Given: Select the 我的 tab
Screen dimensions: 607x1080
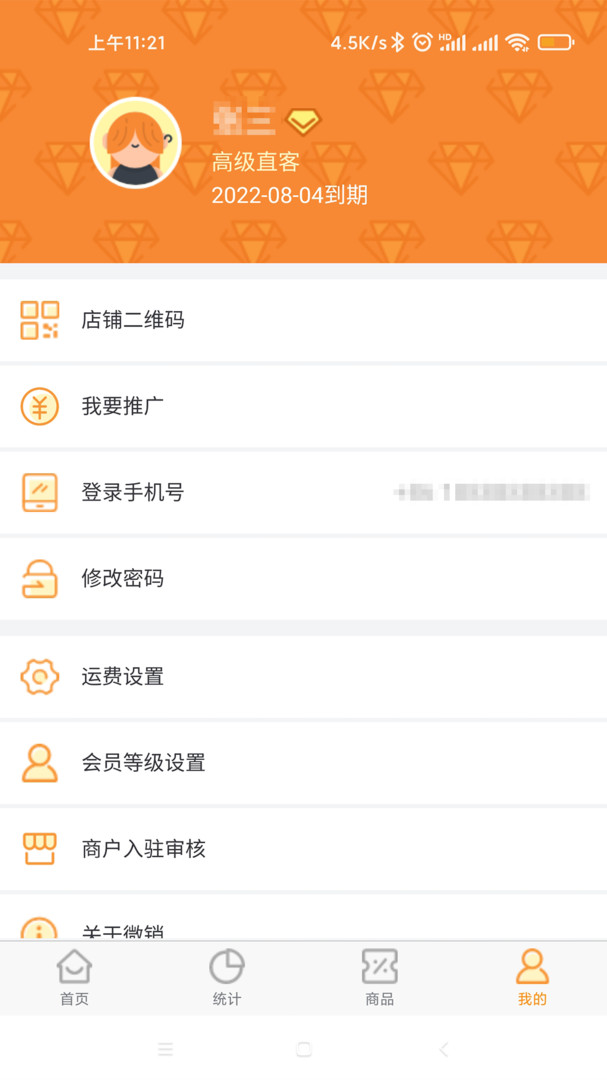Looking at the screenshot, I should pos(532,978).
